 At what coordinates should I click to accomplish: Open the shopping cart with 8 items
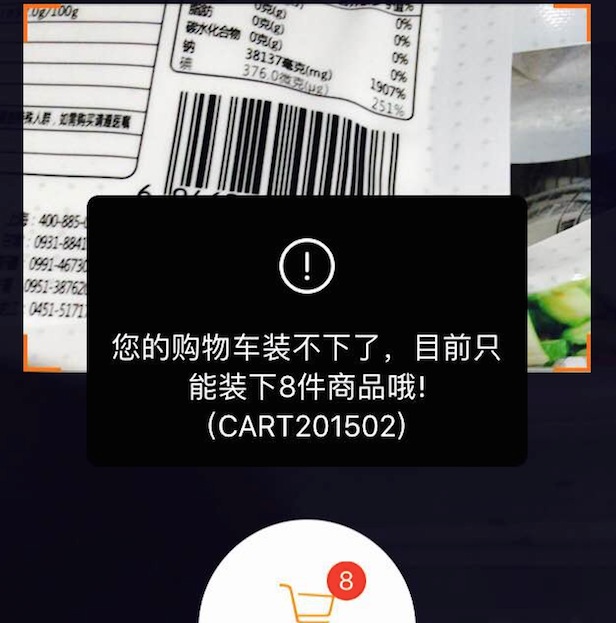click(x=307, y=600)
